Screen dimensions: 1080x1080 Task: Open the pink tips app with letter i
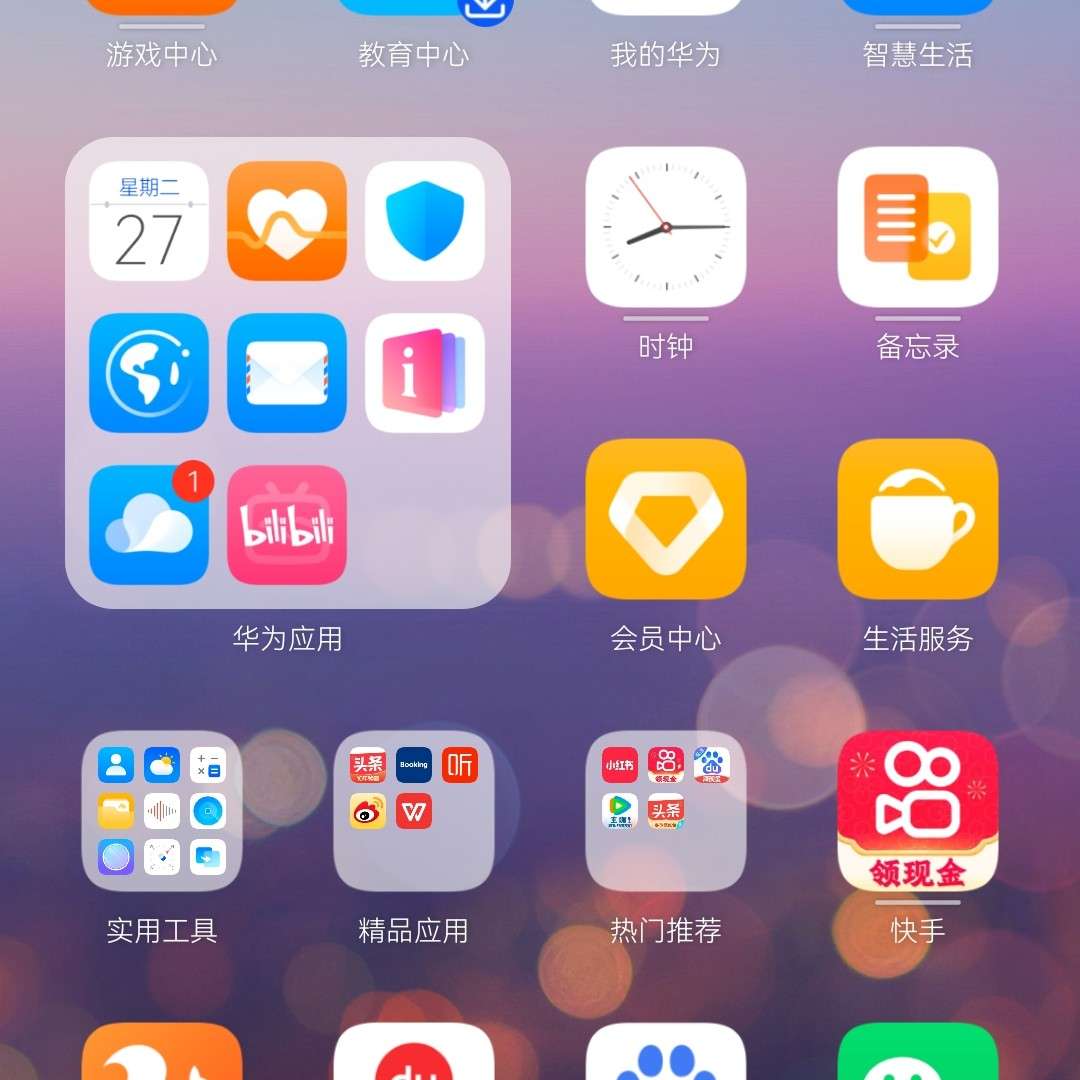point(425,373)
